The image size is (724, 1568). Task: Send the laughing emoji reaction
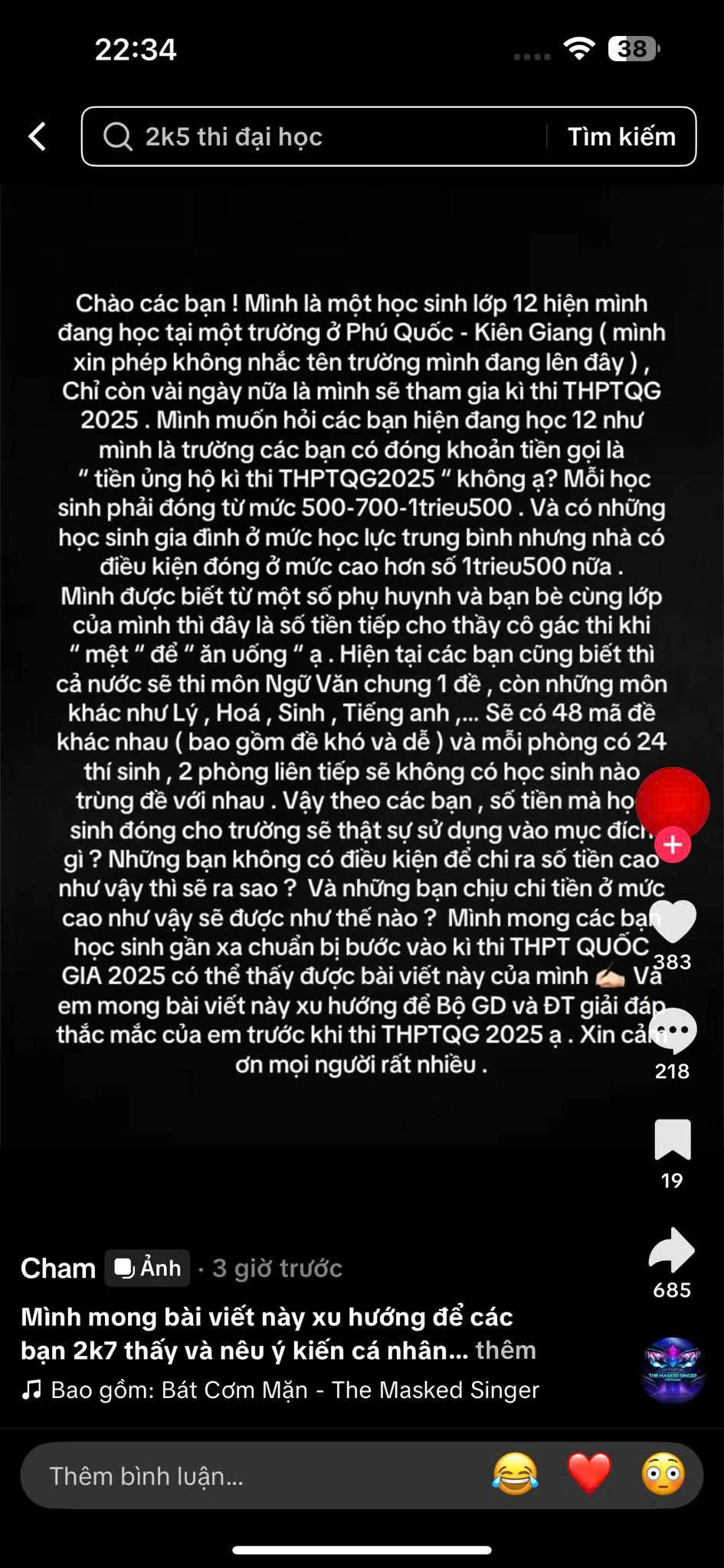[515, 1474]
